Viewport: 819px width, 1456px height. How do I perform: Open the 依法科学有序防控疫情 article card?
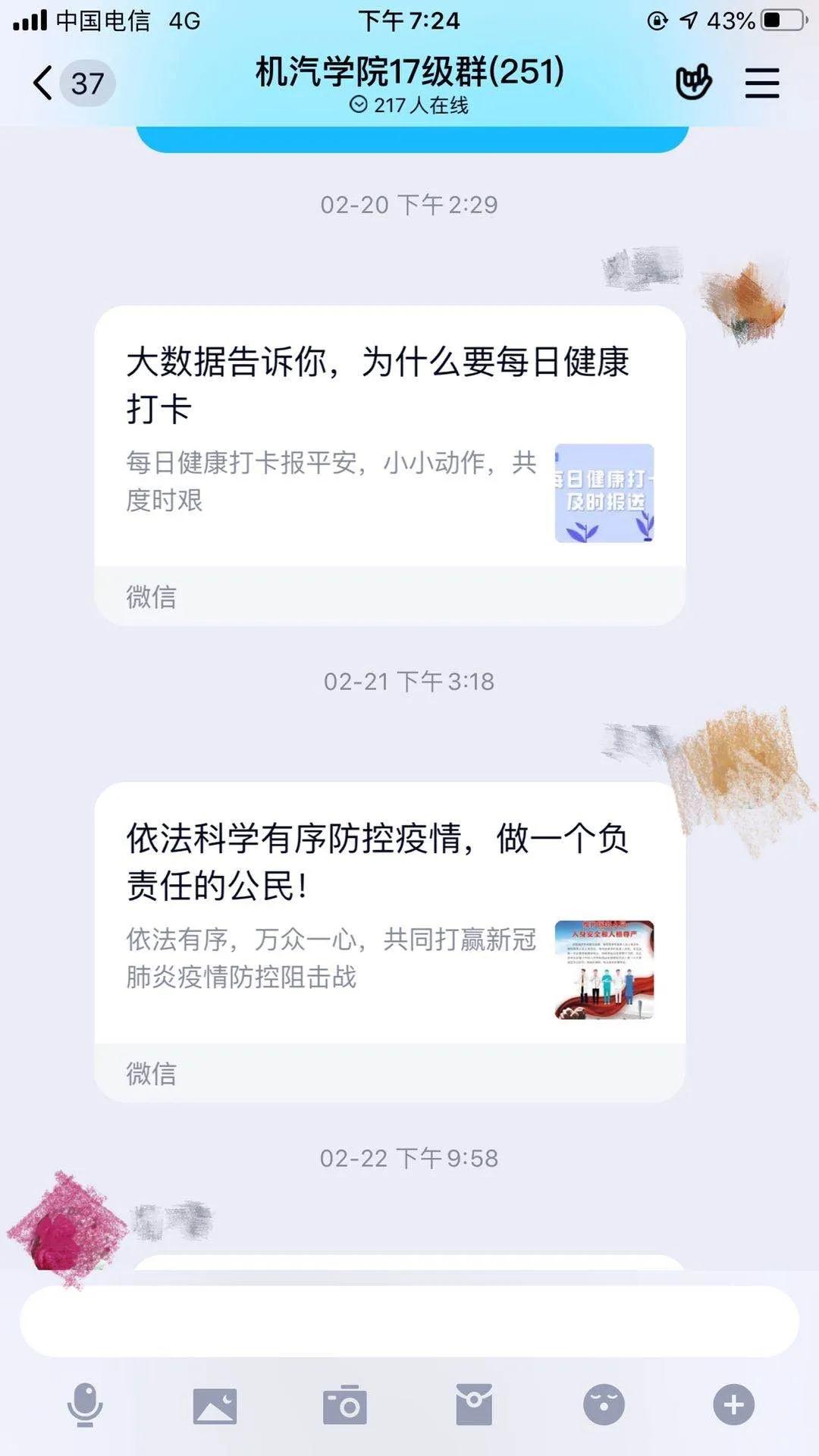[390, 912]
